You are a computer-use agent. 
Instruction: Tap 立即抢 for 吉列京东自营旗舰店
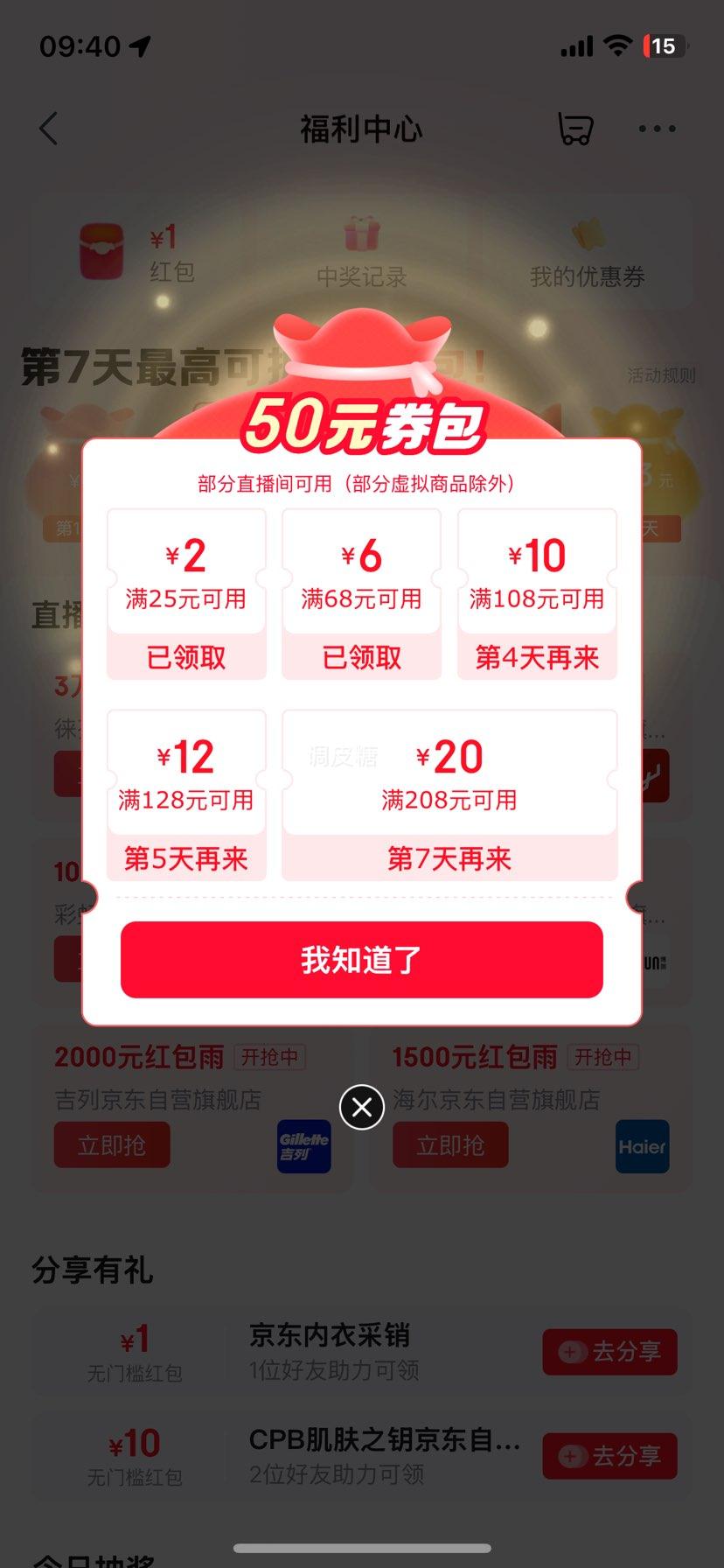tap(112, 1144)
